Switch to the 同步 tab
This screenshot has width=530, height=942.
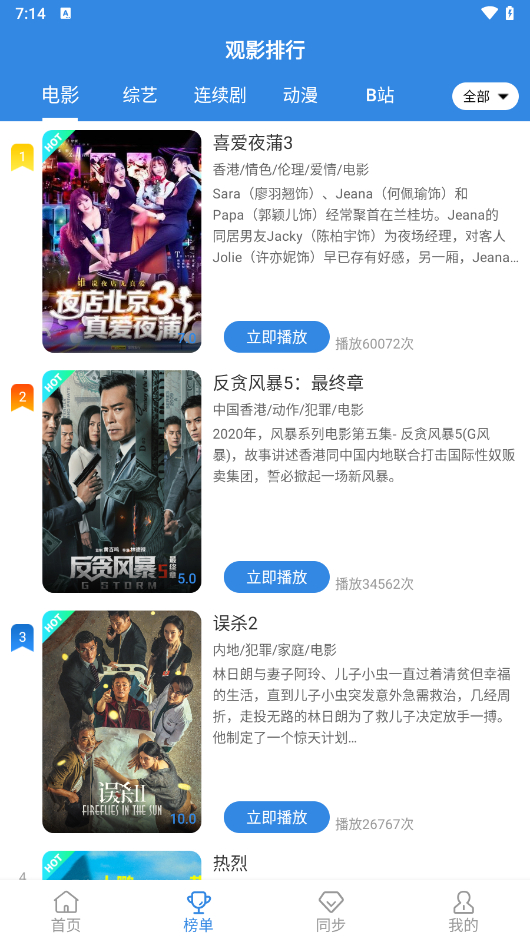click(x=331, y=911)
